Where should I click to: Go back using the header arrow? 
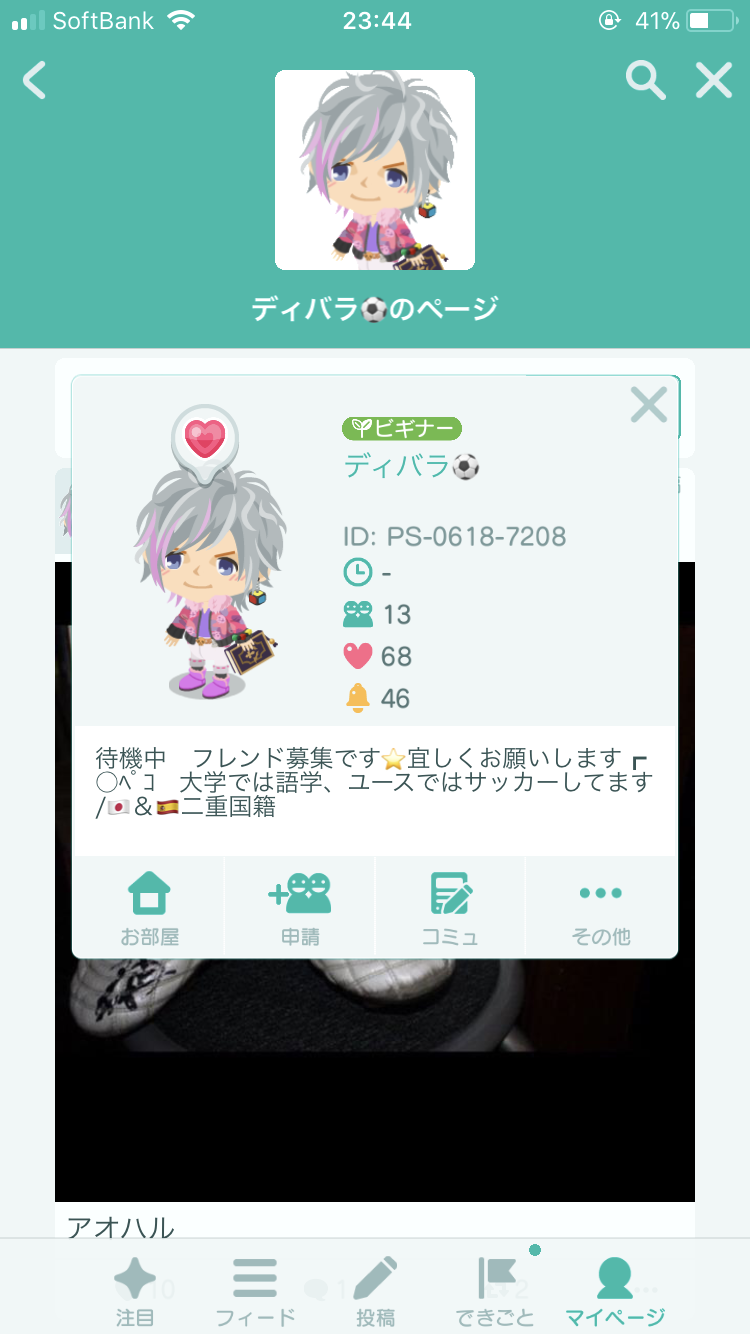[x=35, y=80]
